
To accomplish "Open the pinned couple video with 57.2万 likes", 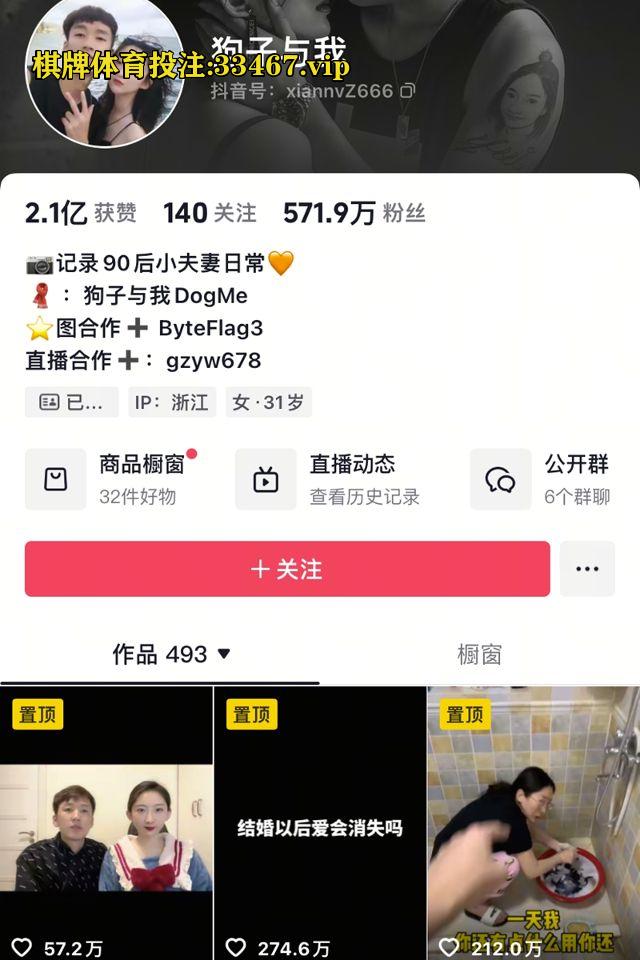I will [106, 823].
